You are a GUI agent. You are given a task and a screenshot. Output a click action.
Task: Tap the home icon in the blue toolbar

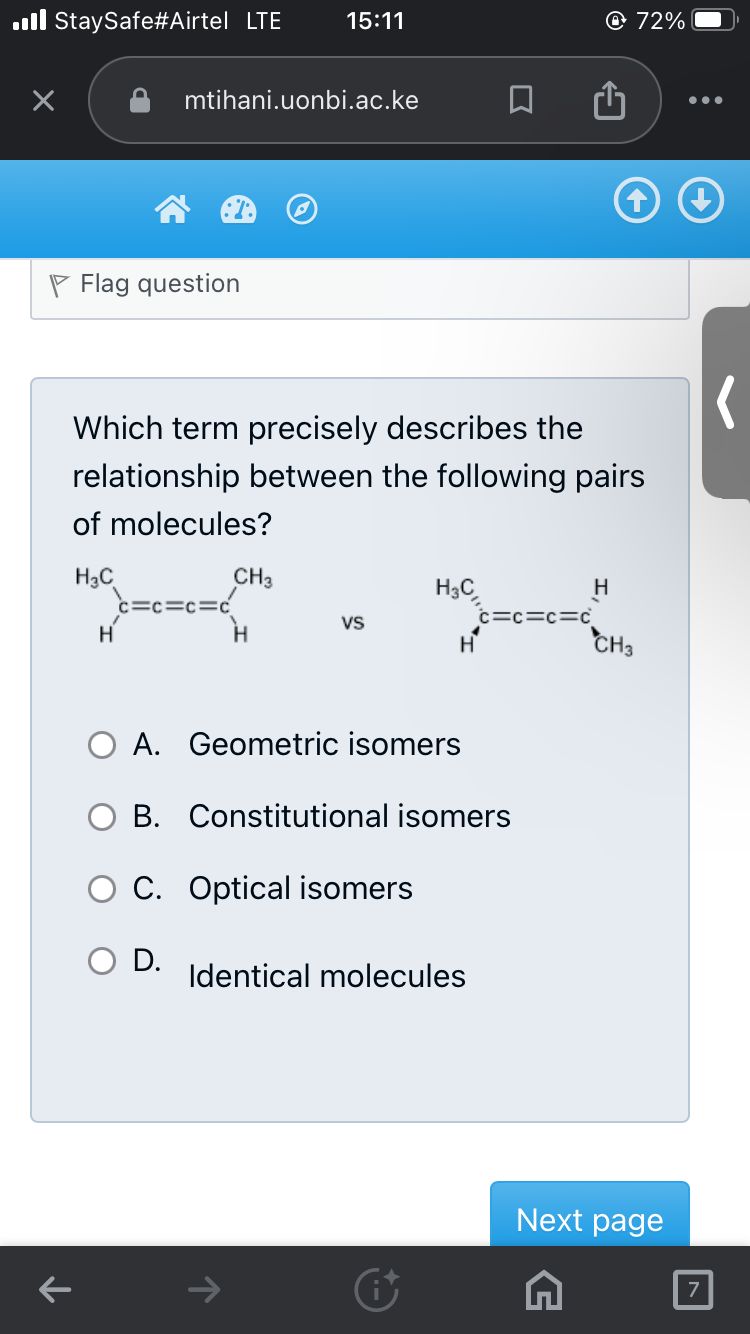[173, 209]
